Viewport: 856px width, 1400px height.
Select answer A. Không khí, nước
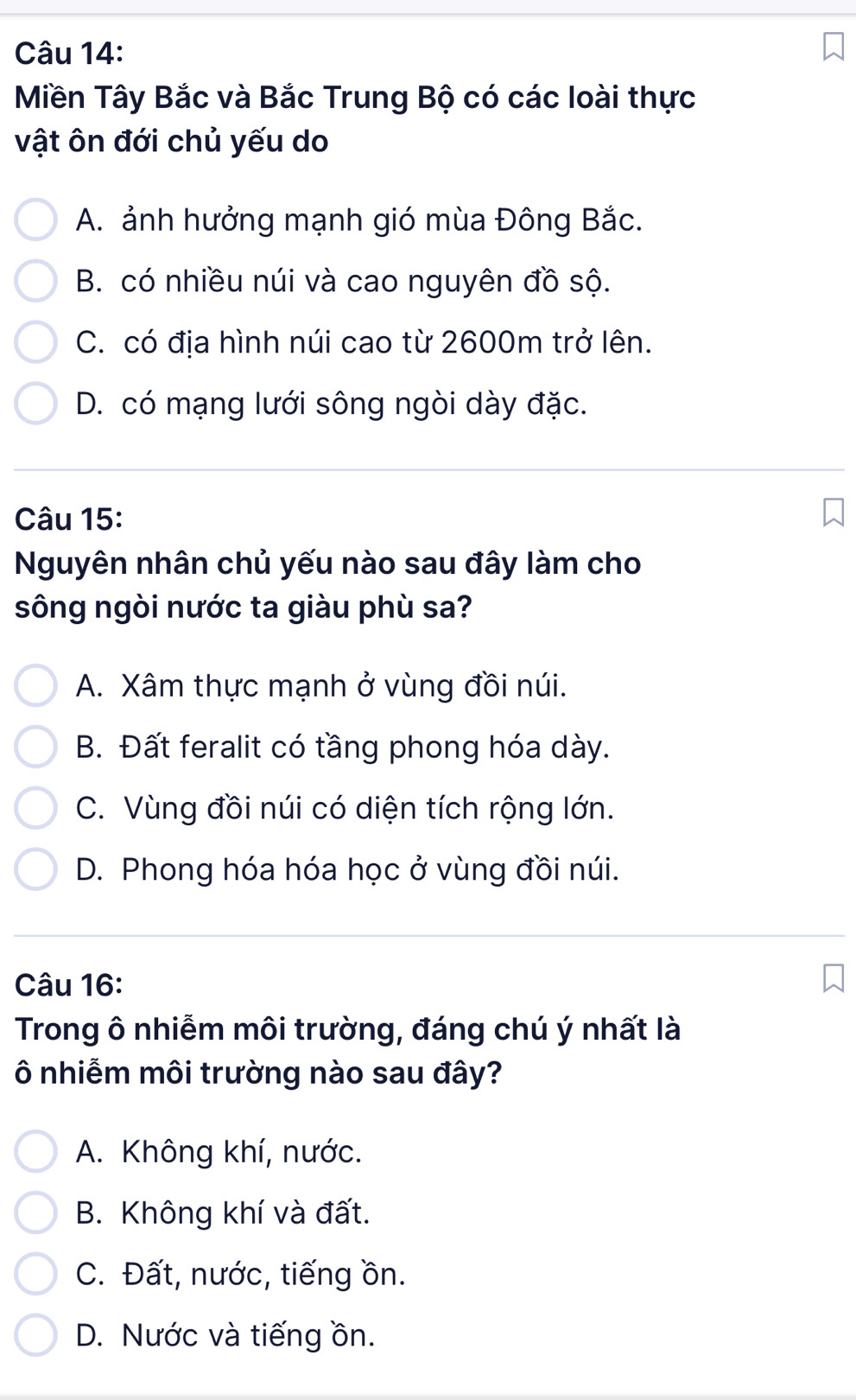[36, 1152]
